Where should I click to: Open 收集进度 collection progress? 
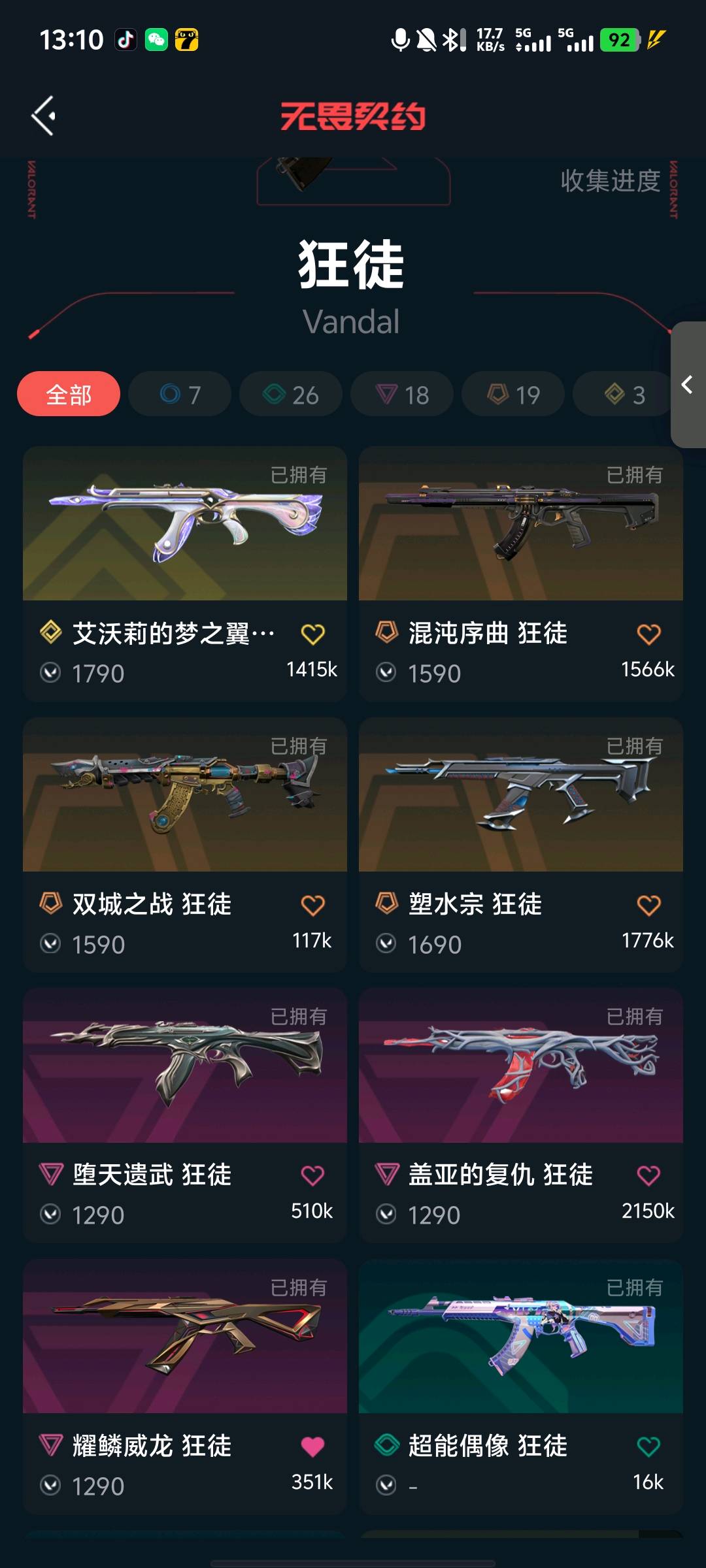[x=610, y=181]
